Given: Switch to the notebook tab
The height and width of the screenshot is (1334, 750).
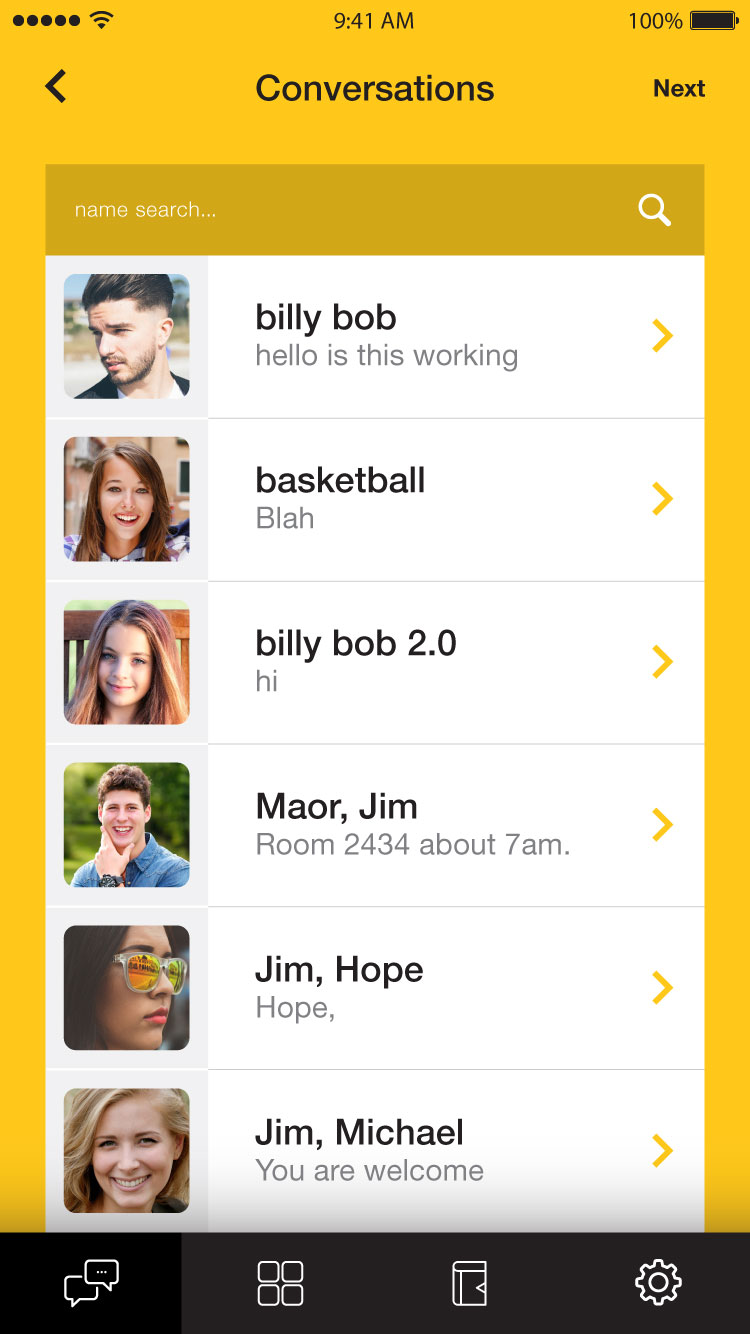Looking at the screenshot, I should pos(469,1283).
